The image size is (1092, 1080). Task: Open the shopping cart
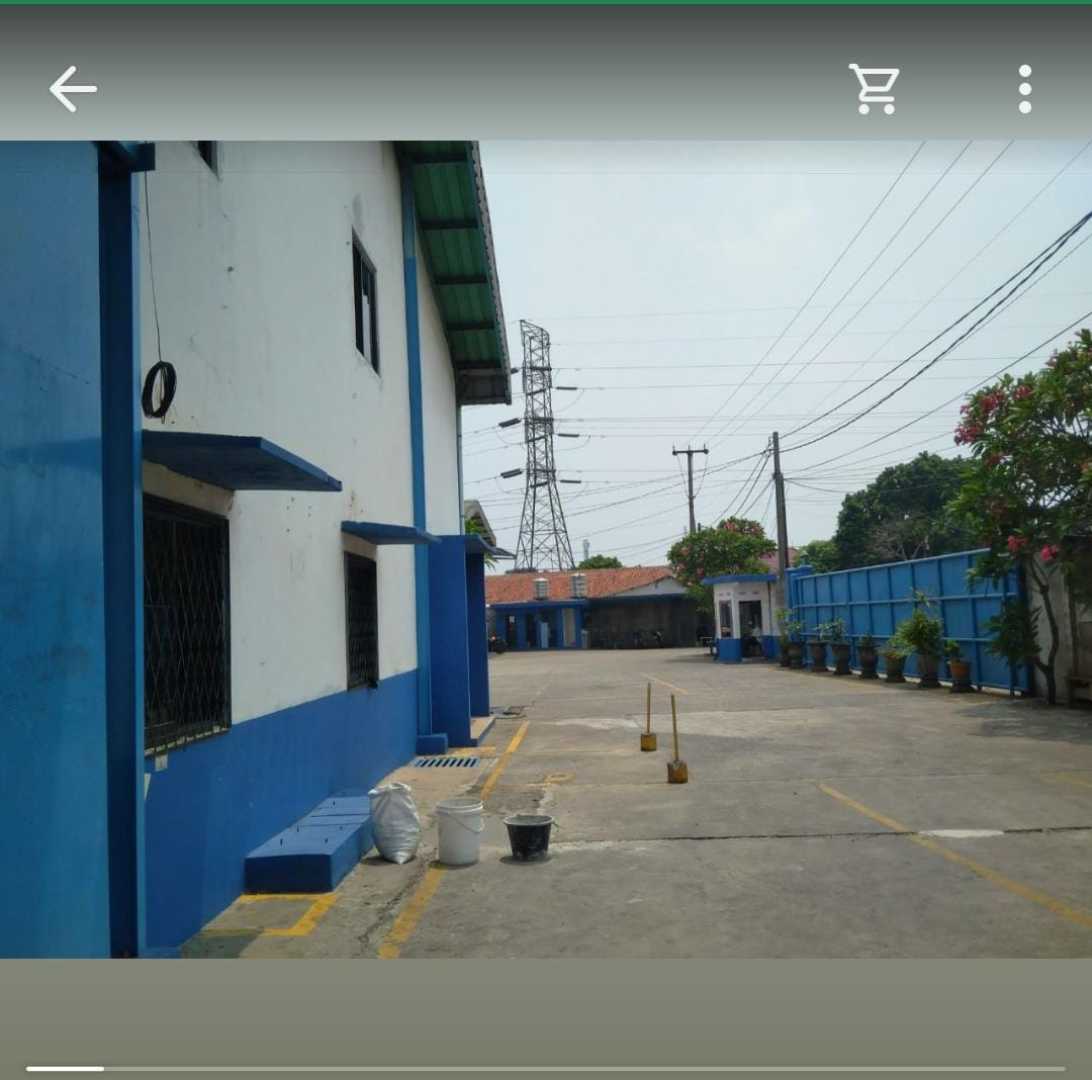tap(874, 89)
